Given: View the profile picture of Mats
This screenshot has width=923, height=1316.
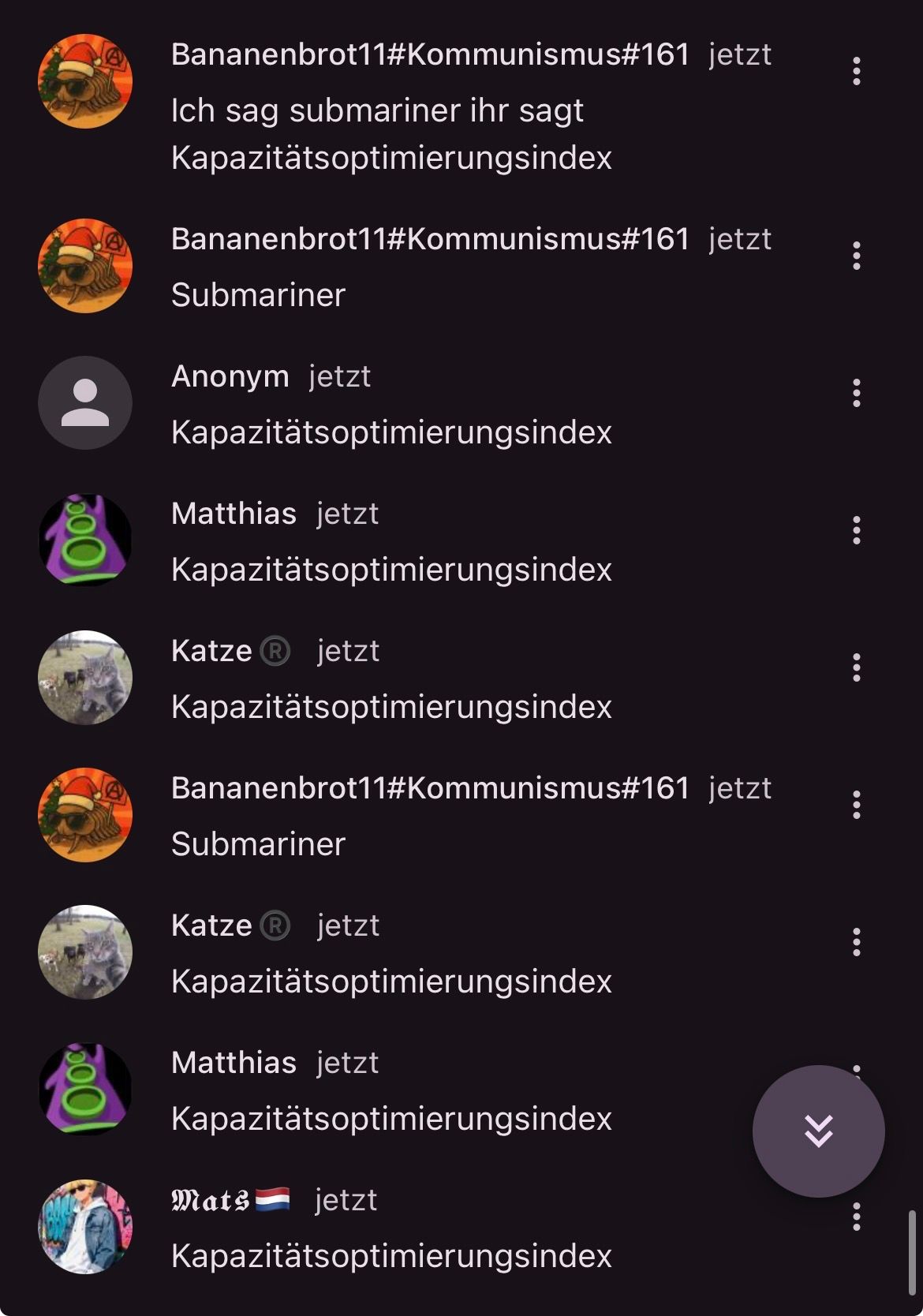Looking at the screenshot, I should 85,1226.
